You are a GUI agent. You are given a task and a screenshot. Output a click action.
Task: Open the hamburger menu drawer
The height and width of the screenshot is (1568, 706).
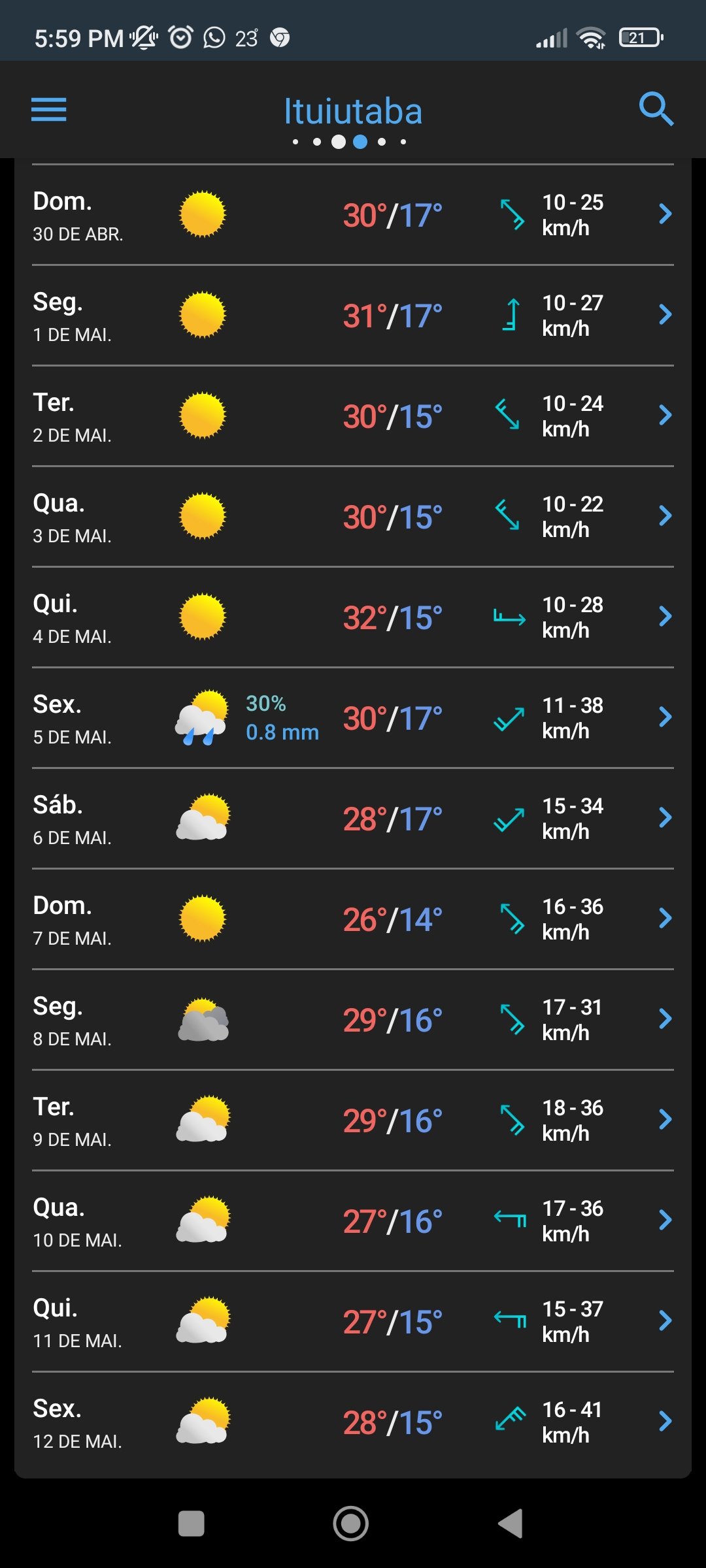point(49,109)
